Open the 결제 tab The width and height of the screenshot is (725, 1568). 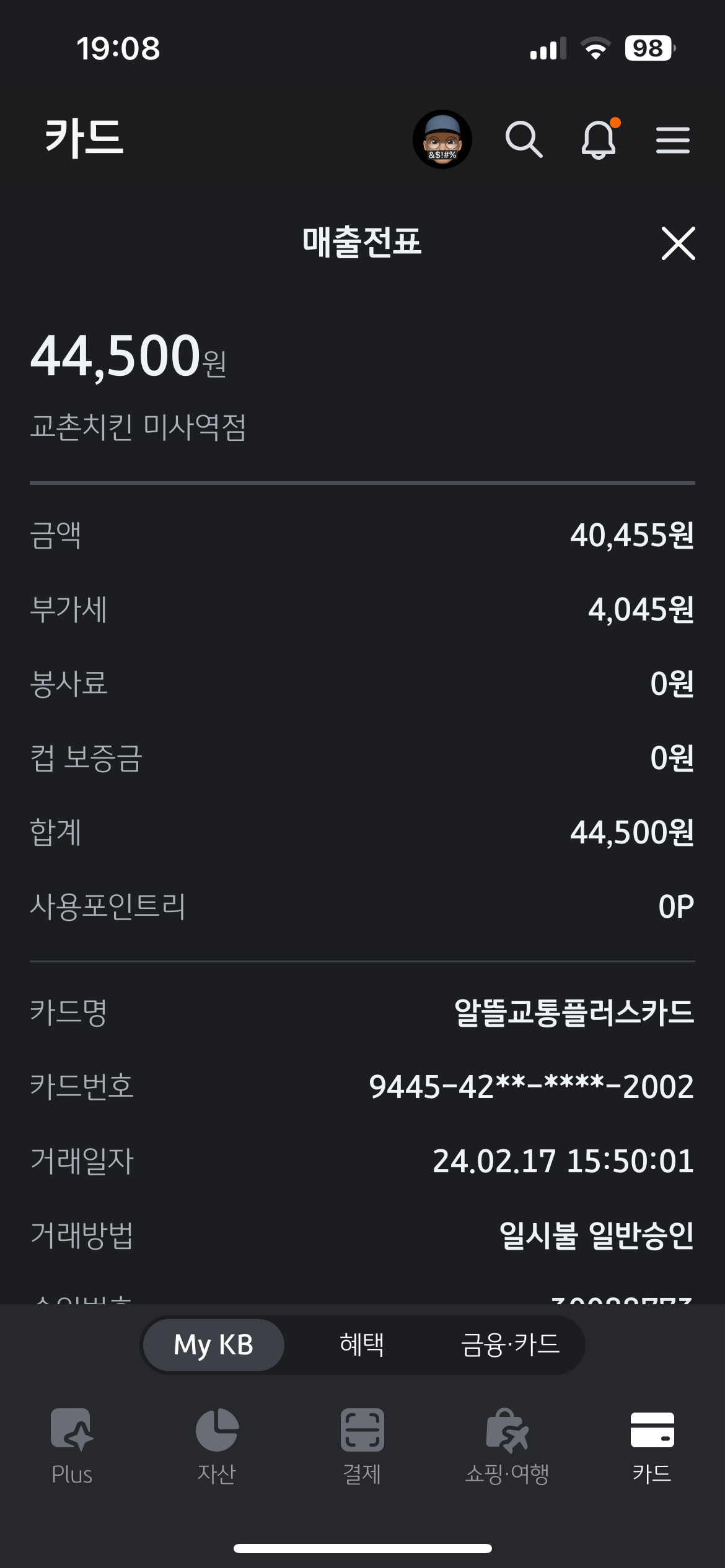pyautogui.click(x=362, y=1447)
